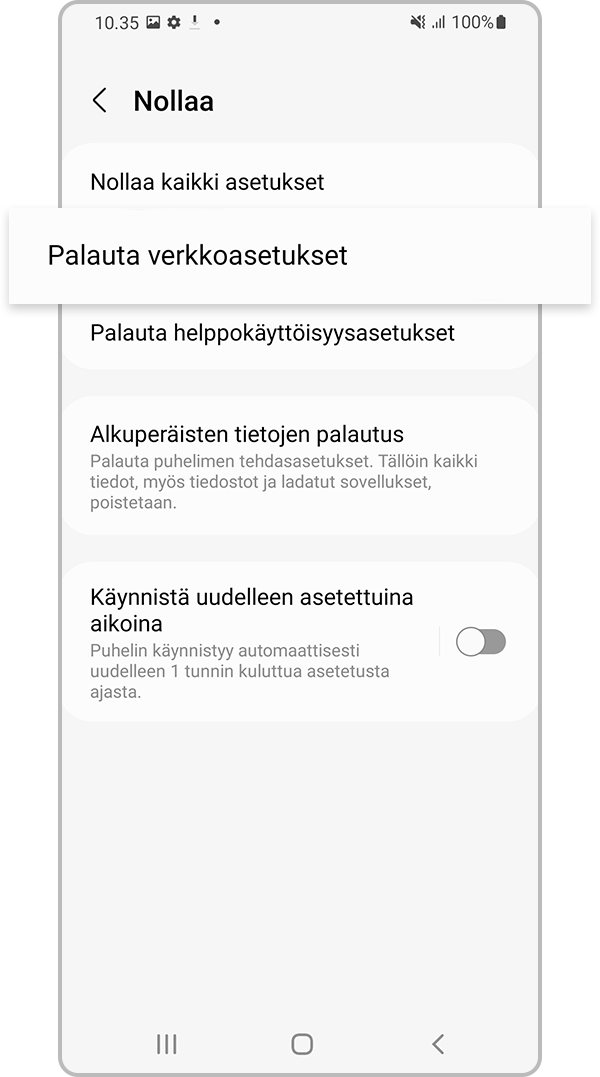600x1077 pixels.
Task: Open Palauta helppokäyttöisyysasetukset
Action: click(272, 333)
